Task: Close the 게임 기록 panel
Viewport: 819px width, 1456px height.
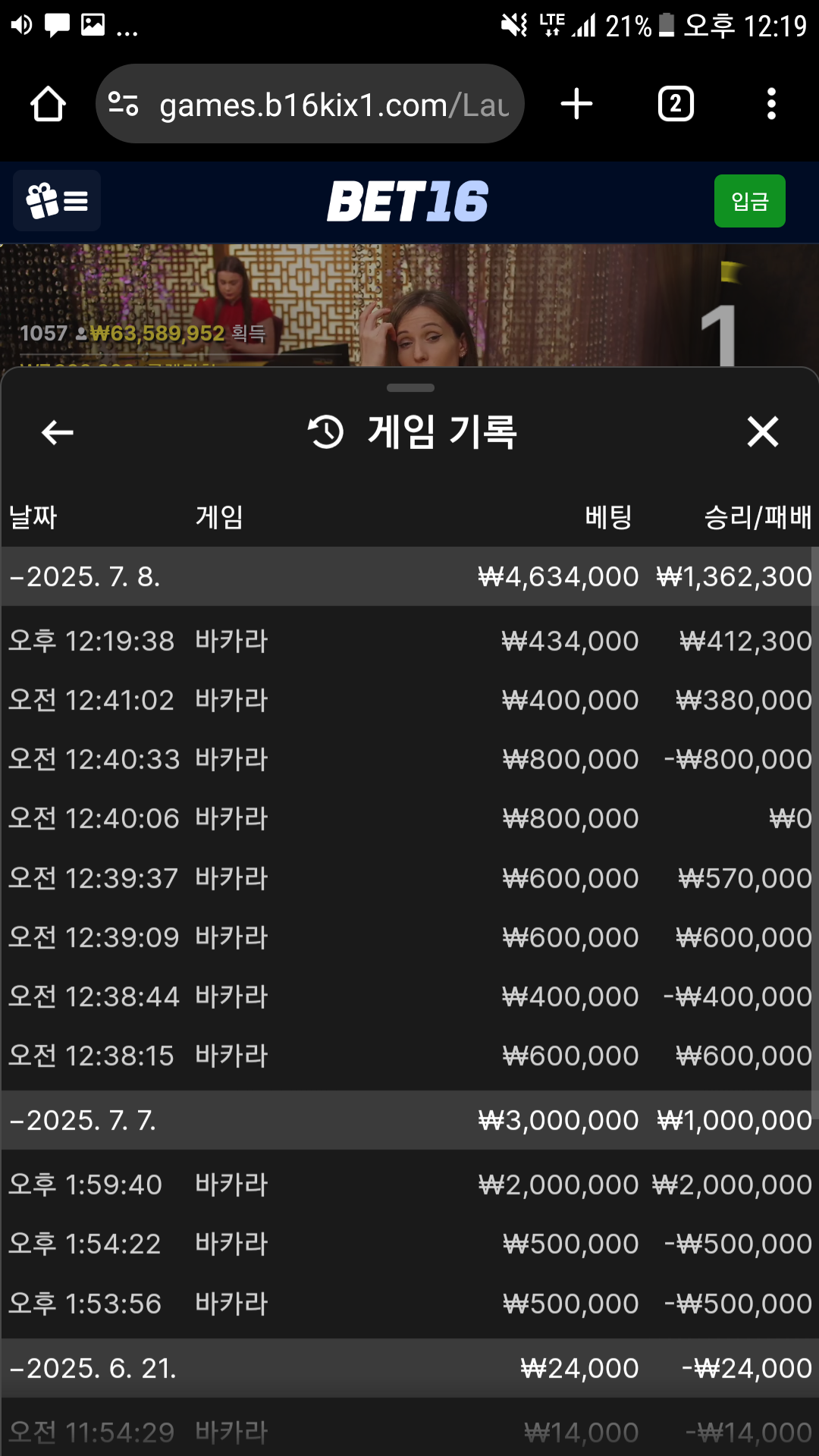Action: [762, 432]
